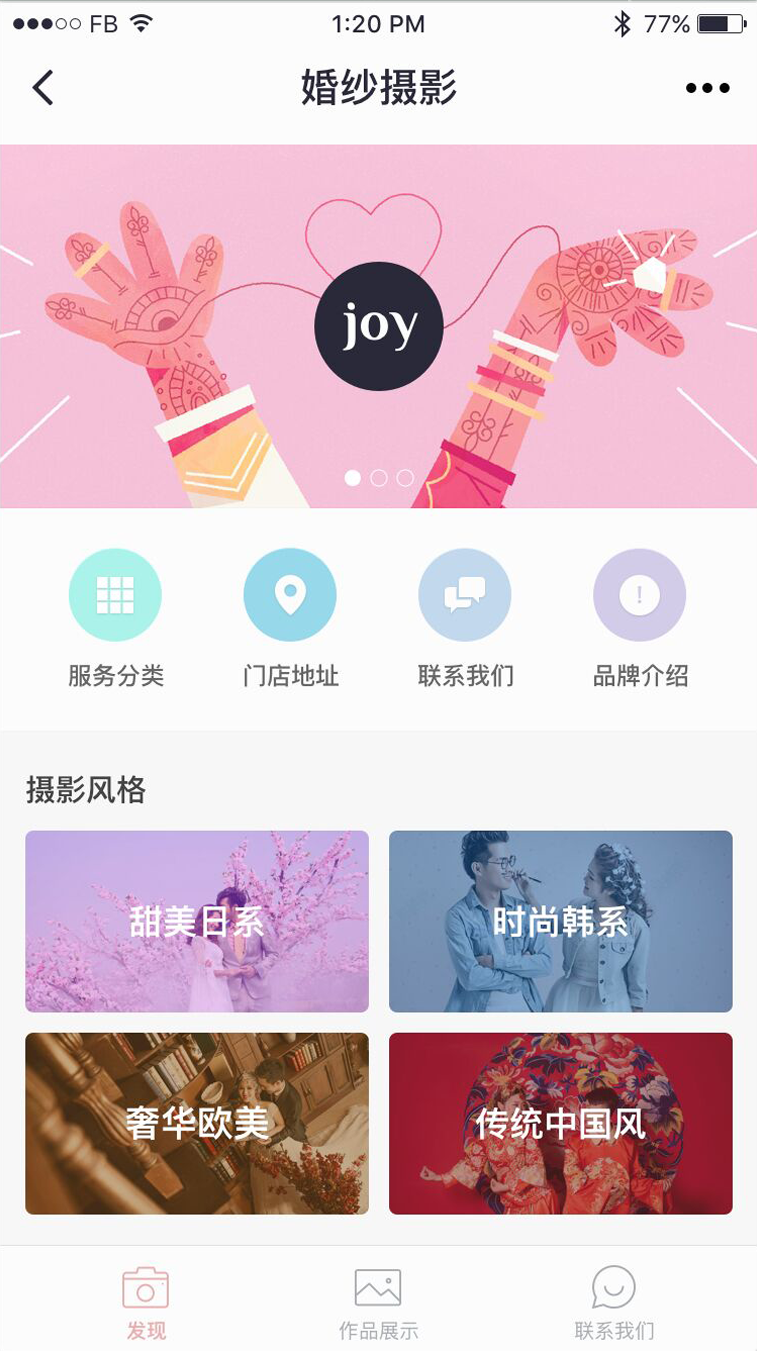Viewport: 757px width, 1351px height.
Task: Open the three-dot overflow menu
Action: (x=708, y=88)
